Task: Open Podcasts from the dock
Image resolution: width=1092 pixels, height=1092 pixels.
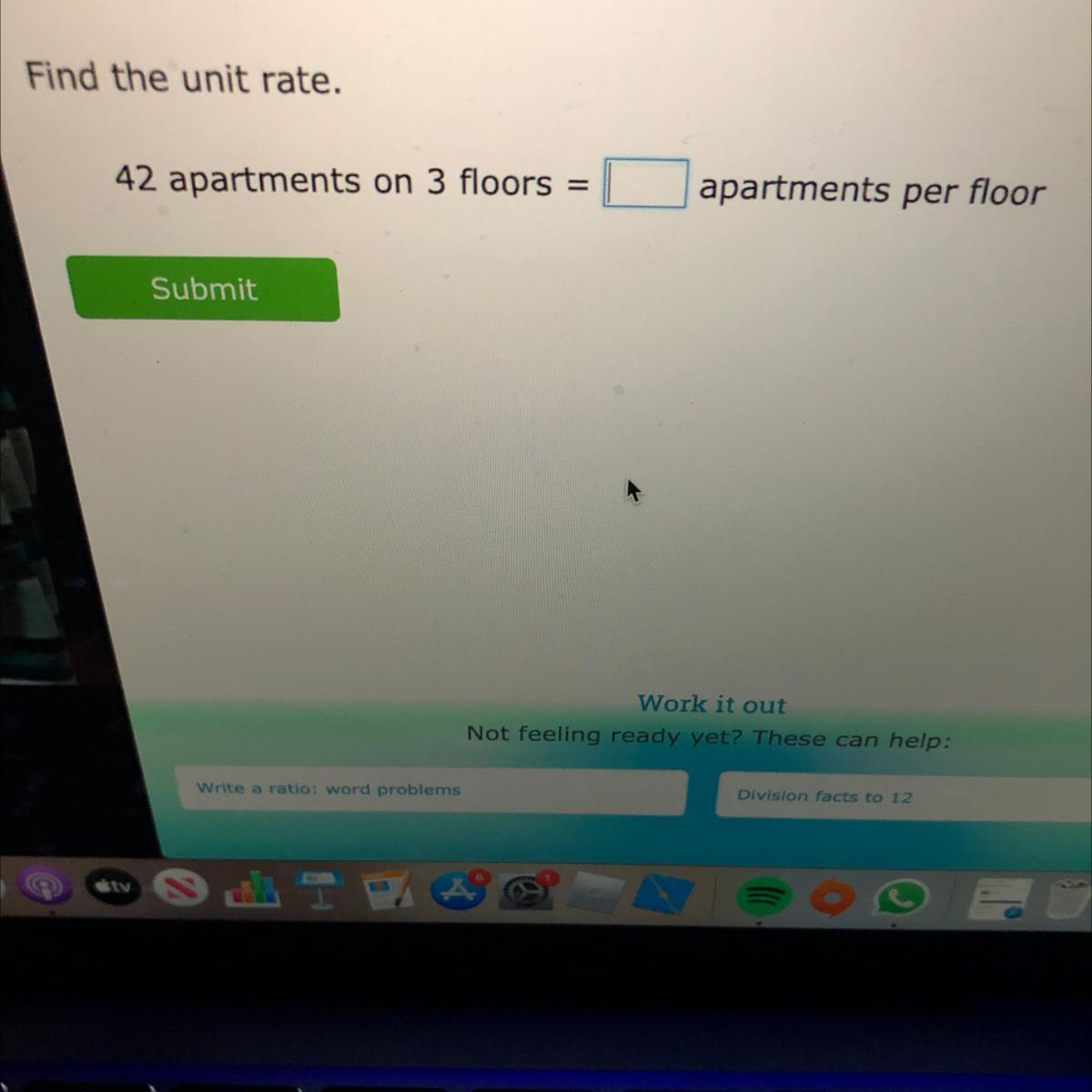Action: (x=43, y=885)
